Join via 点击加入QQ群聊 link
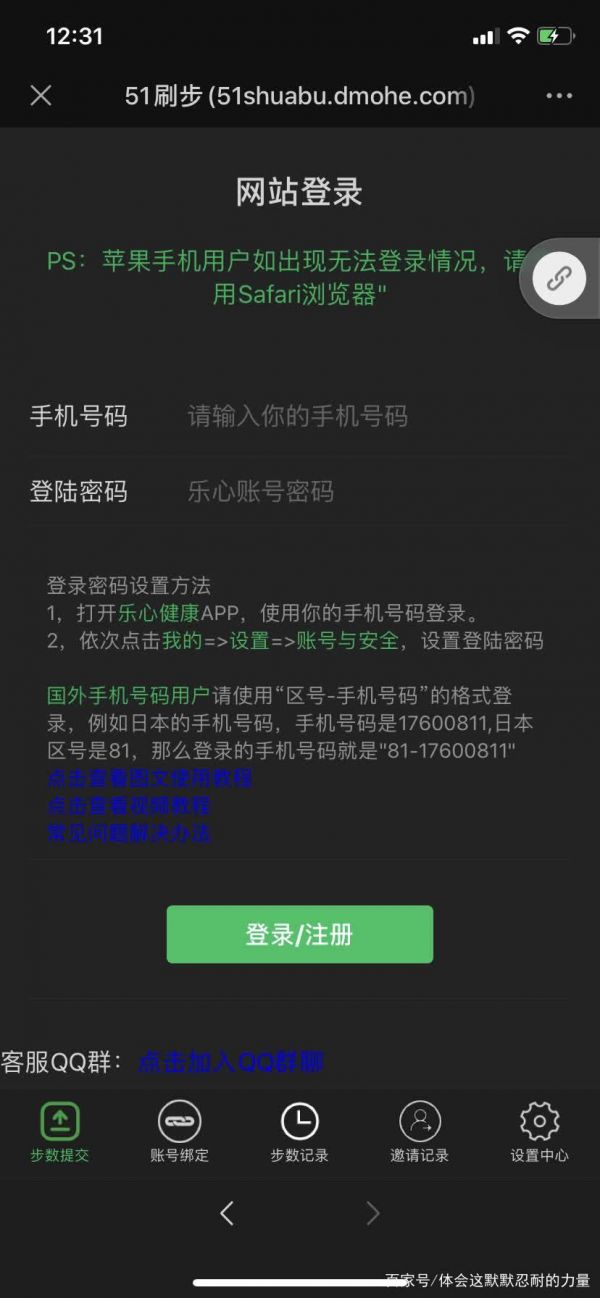The width and height of the screenshot is (600, 1298). (231, 1061)
